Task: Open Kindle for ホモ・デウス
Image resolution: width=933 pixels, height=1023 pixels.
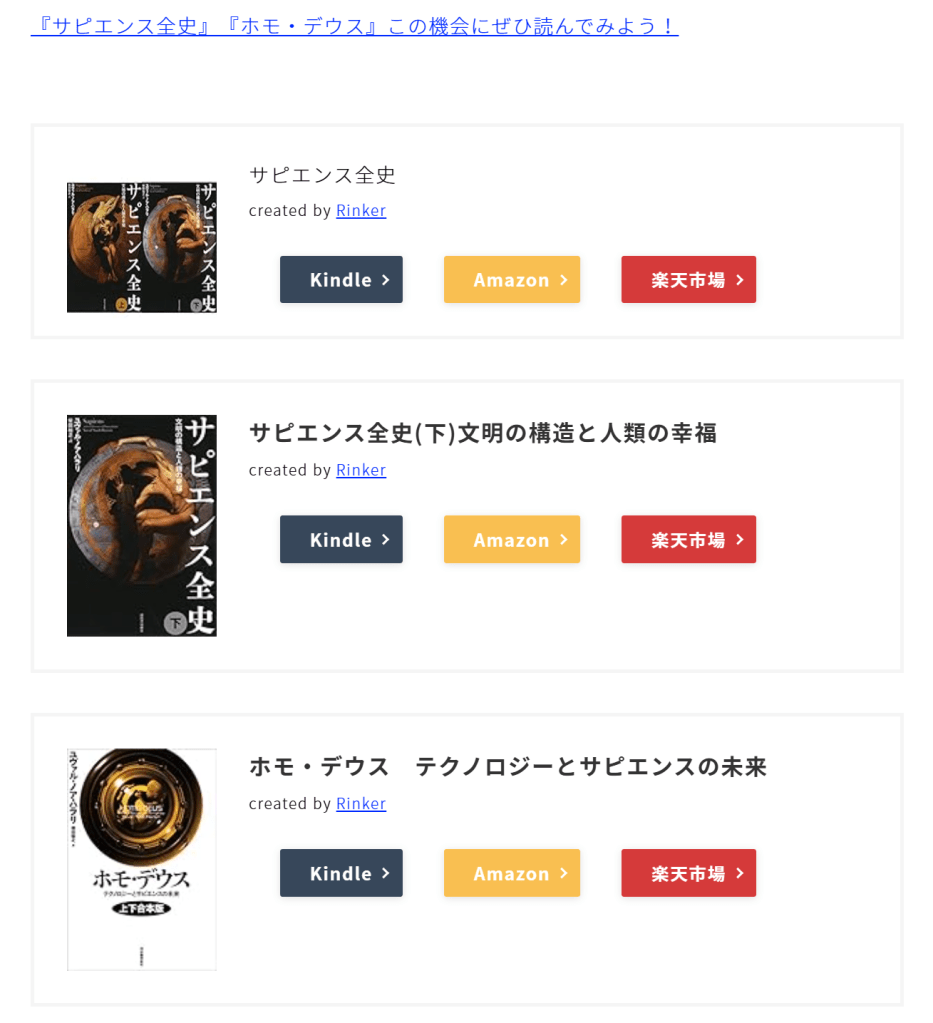Action: pyautogui.click(x=341, y=873)
